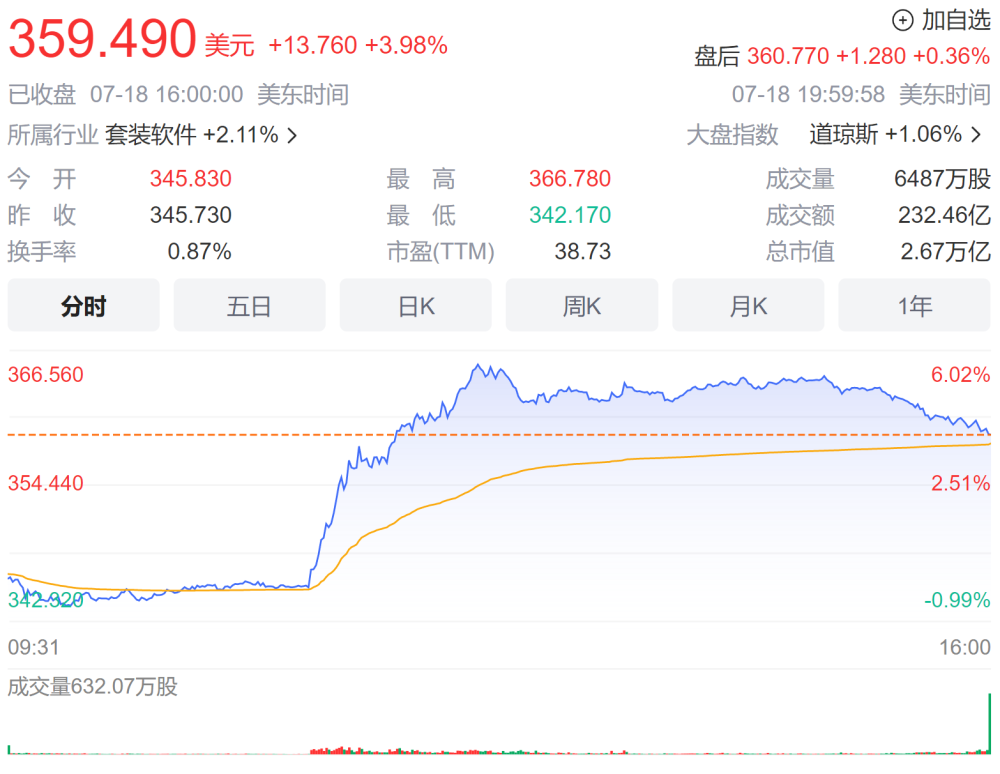View the 月K chart
Image resolution: width=1000 pixels, height=774 pixels.
(x=747, y=306)
